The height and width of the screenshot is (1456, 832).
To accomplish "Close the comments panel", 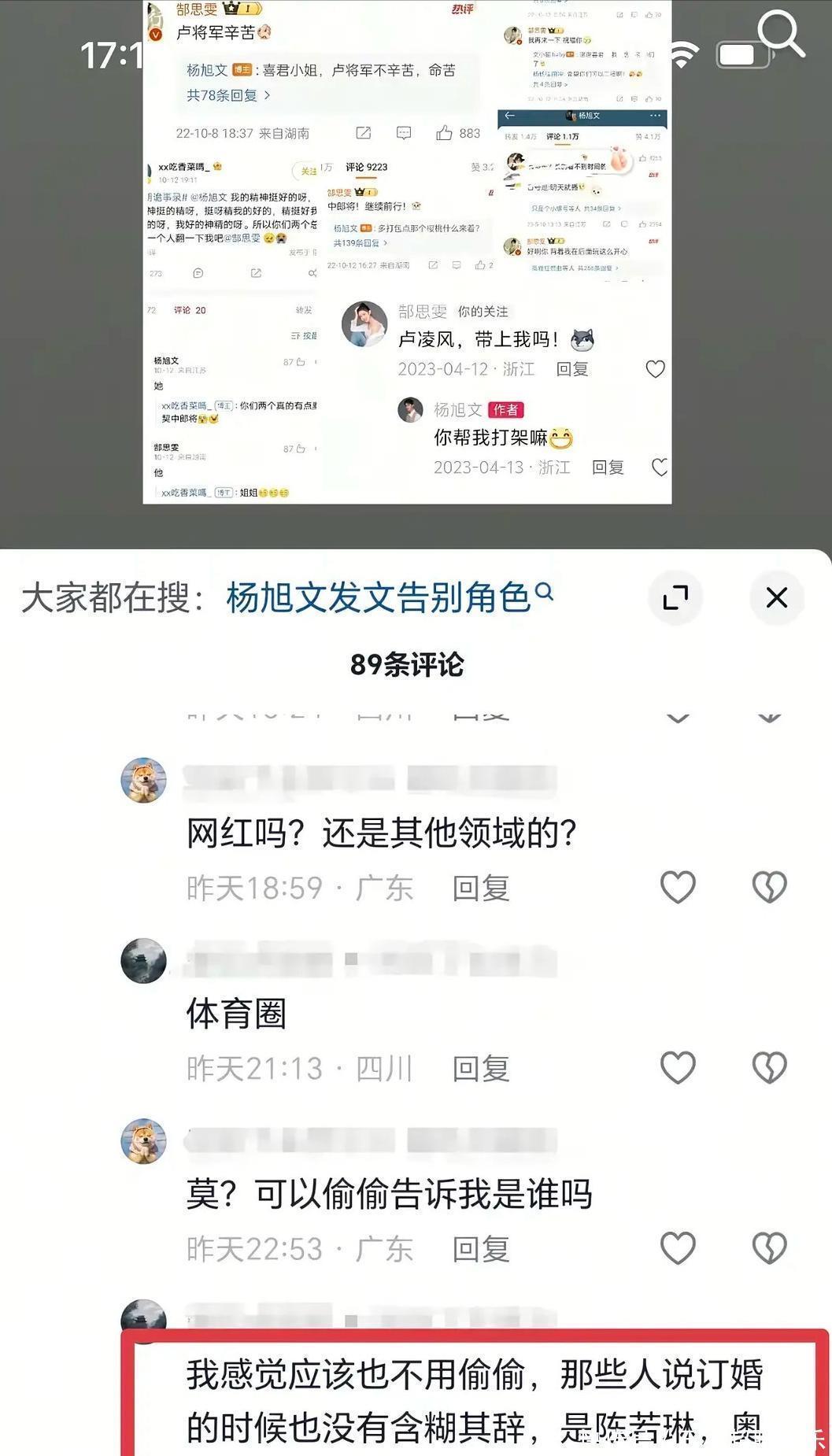I will point(777,597).
